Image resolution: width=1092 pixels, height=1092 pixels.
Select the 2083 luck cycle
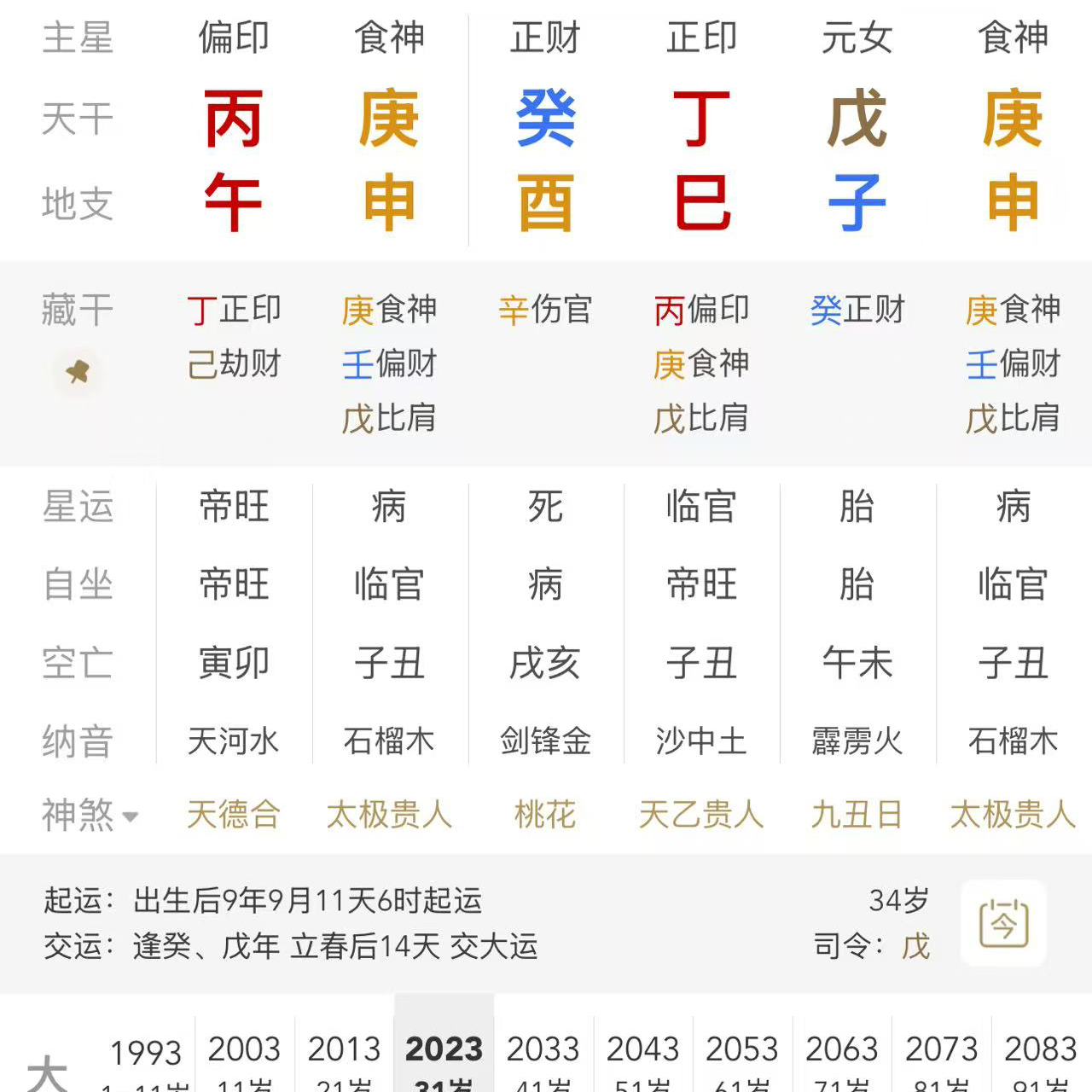(1041, 1056)
